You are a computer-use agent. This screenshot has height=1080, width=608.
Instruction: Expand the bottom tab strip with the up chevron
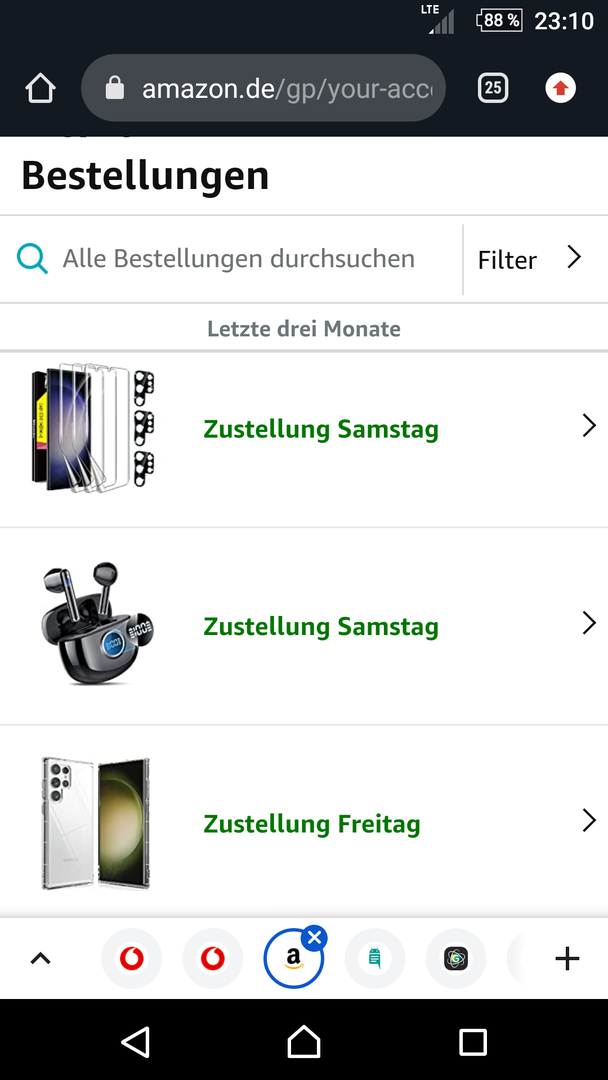(40, 959)
